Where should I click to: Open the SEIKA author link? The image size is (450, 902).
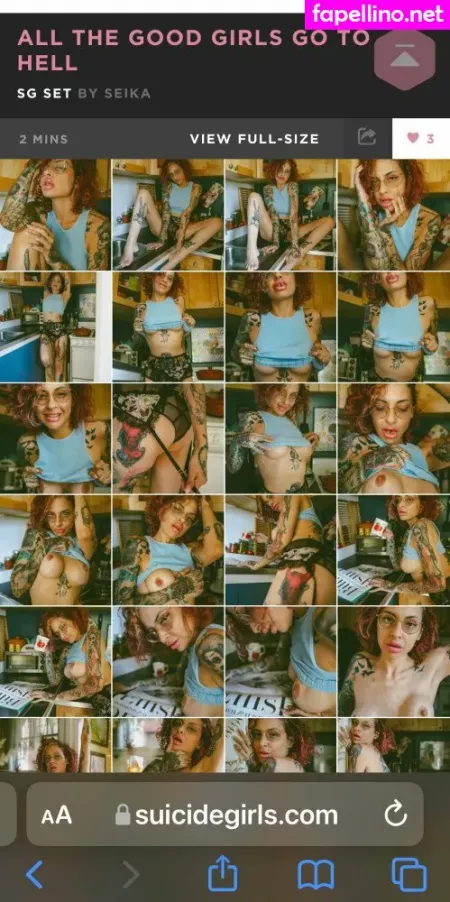point(127,93)
